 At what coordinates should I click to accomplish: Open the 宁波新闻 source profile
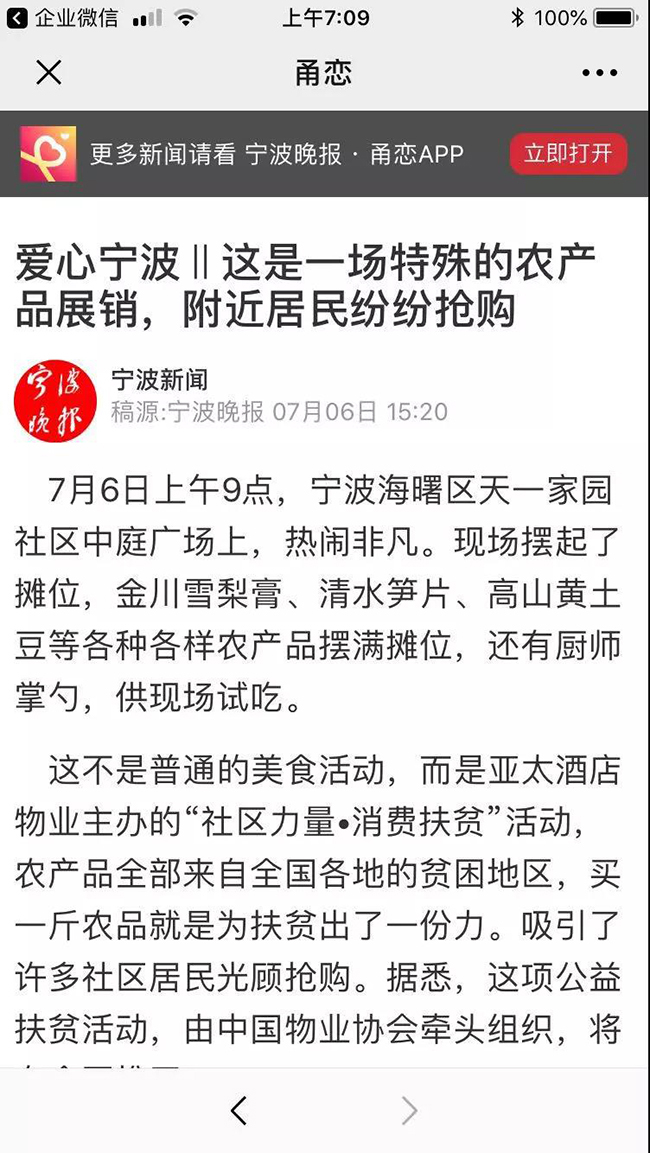(160, 380)
